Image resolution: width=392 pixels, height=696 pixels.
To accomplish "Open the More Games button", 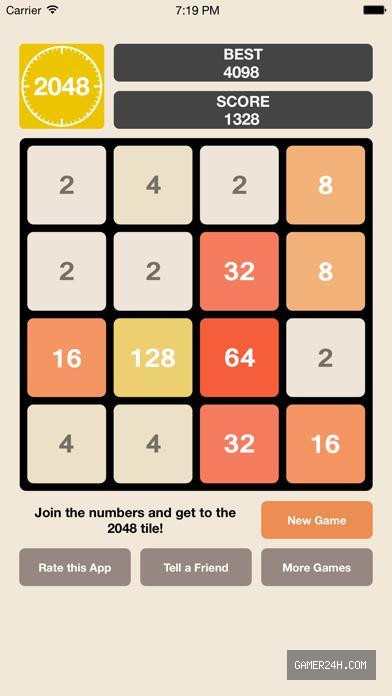I will point(317,567).
